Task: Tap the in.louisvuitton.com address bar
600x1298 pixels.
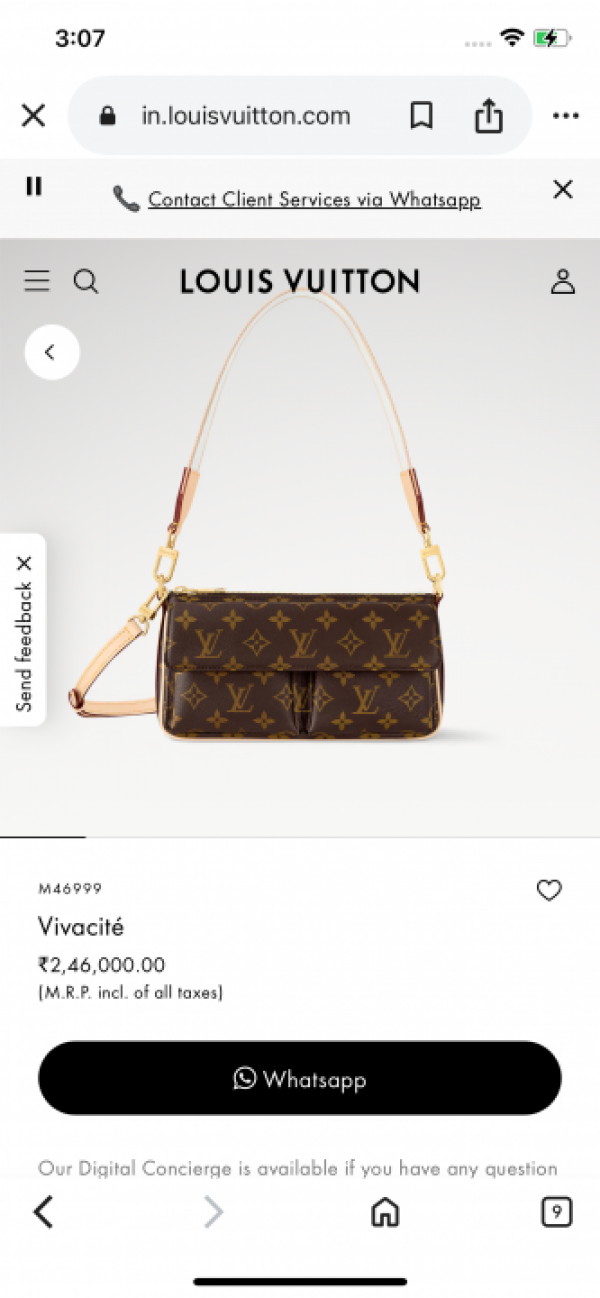Action: (245, 116)
